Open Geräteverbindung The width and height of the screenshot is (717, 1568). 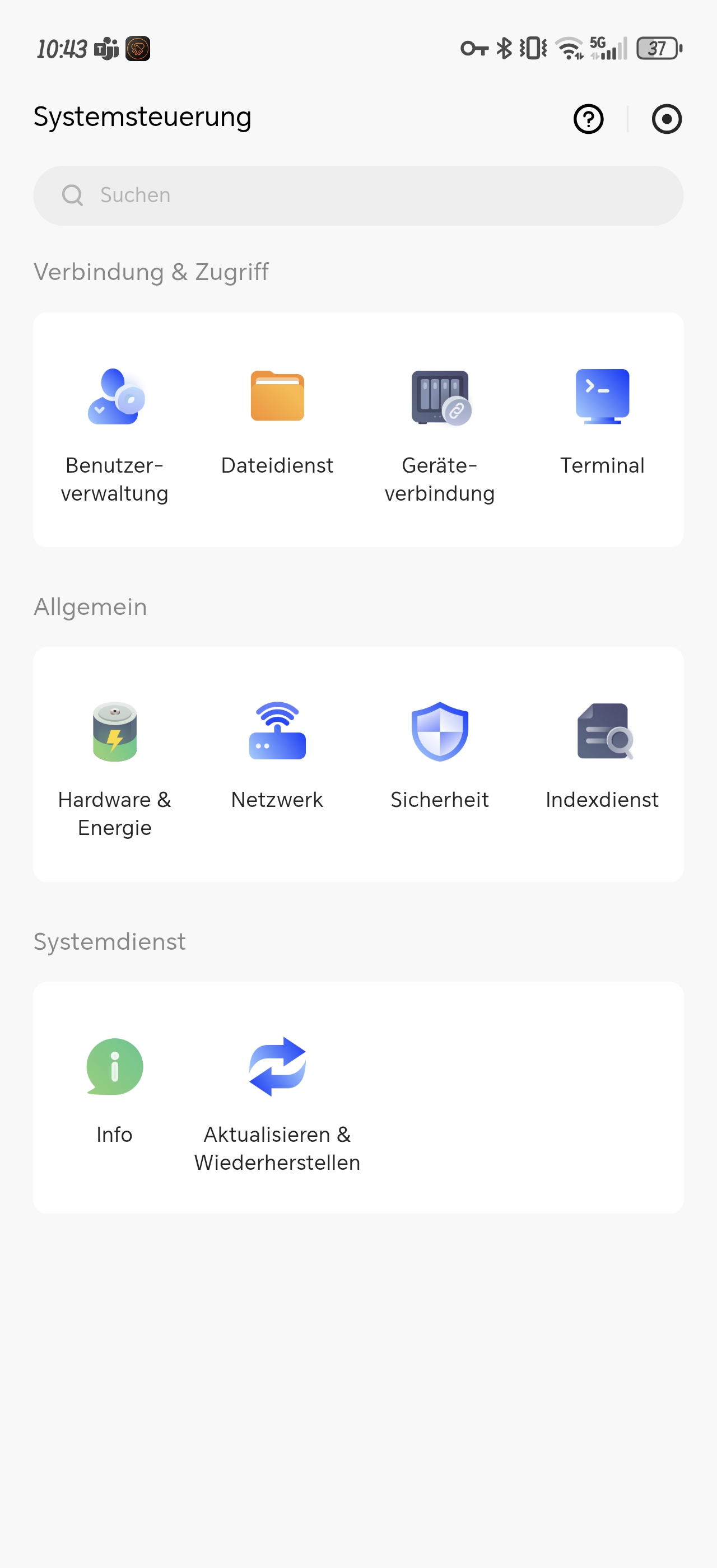(x=440, y=436)
